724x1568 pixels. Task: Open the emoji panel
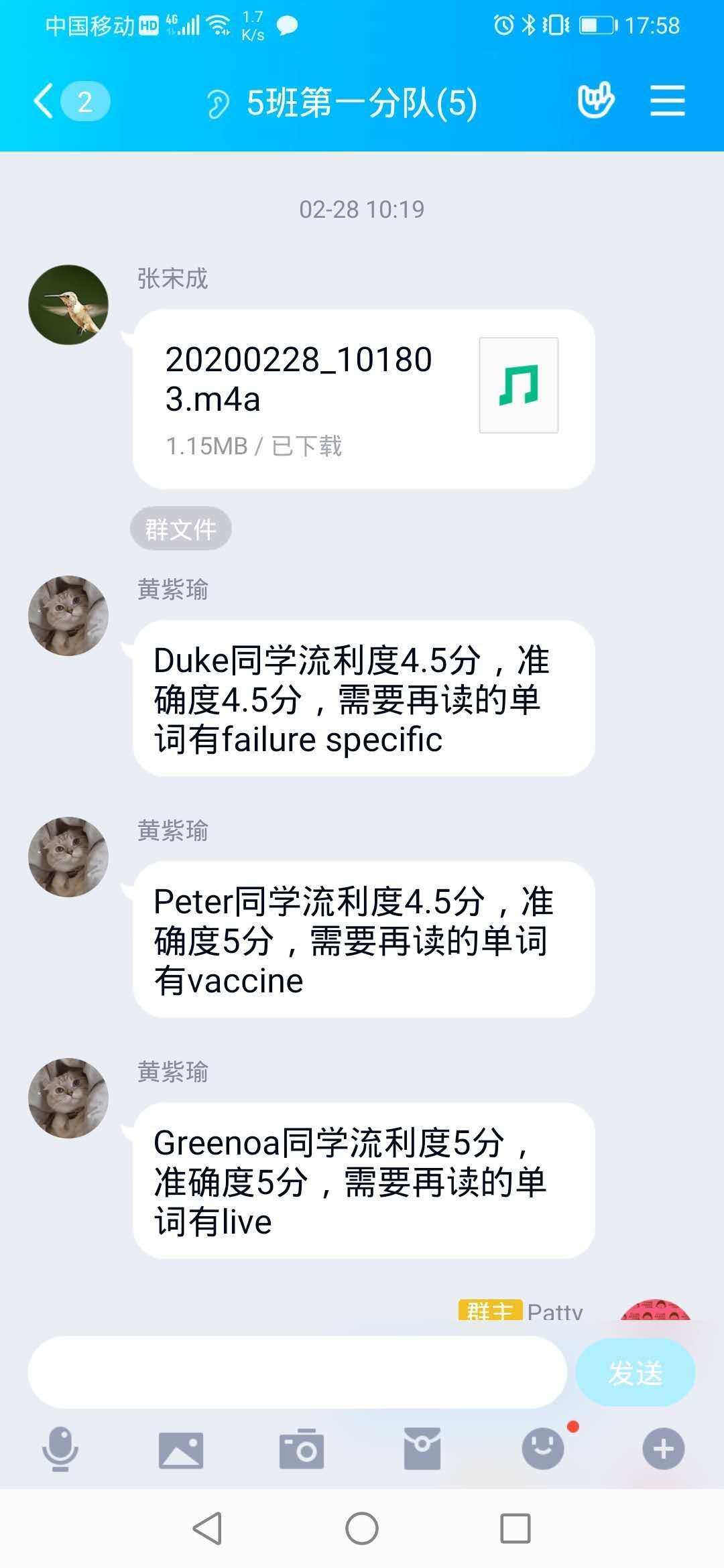[543, 1449]
